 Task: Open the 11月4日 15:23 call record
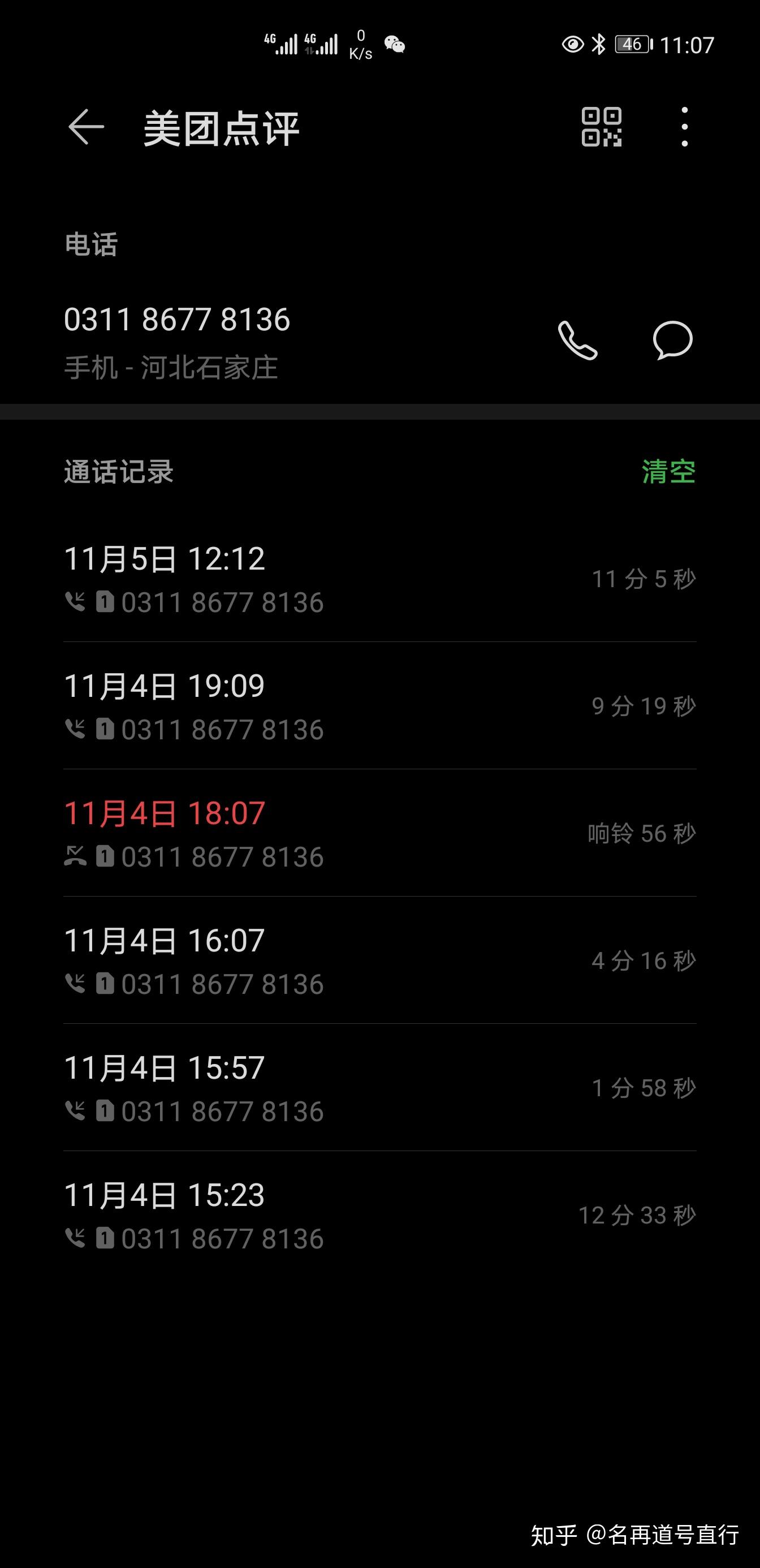tap(379, 1215)
